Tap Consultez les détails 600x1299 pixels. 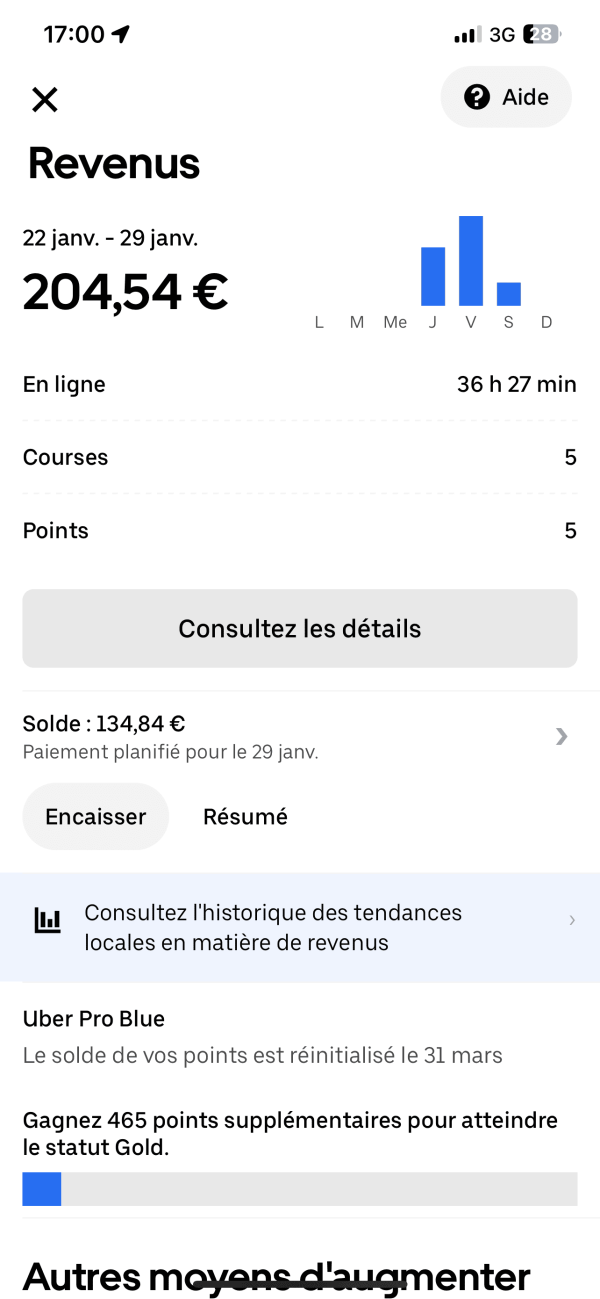pyautogui.click(x=300, y=628)
